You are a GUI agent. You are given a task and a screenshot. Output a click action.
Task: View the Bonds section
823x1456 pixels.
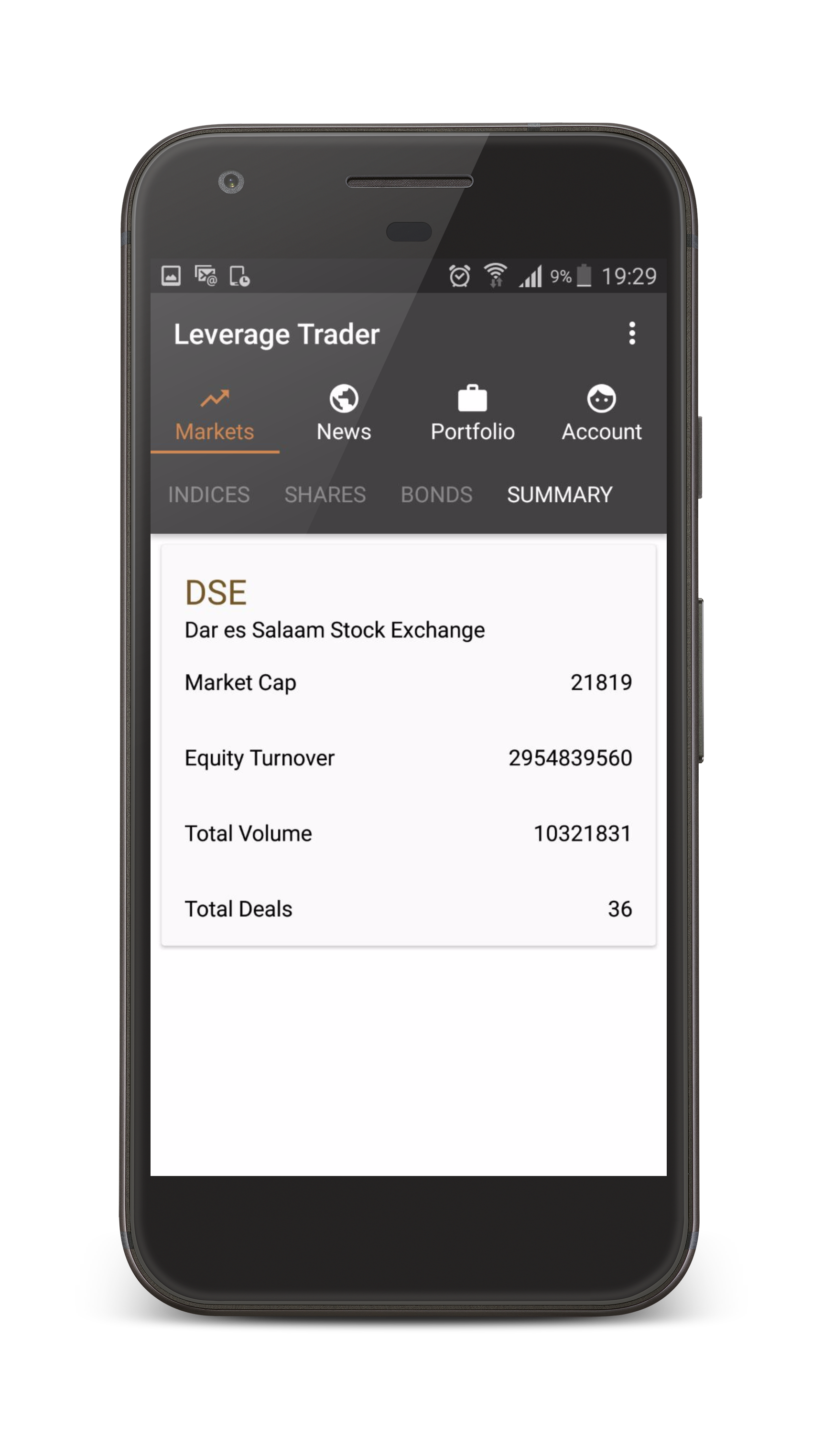[436, 495]
